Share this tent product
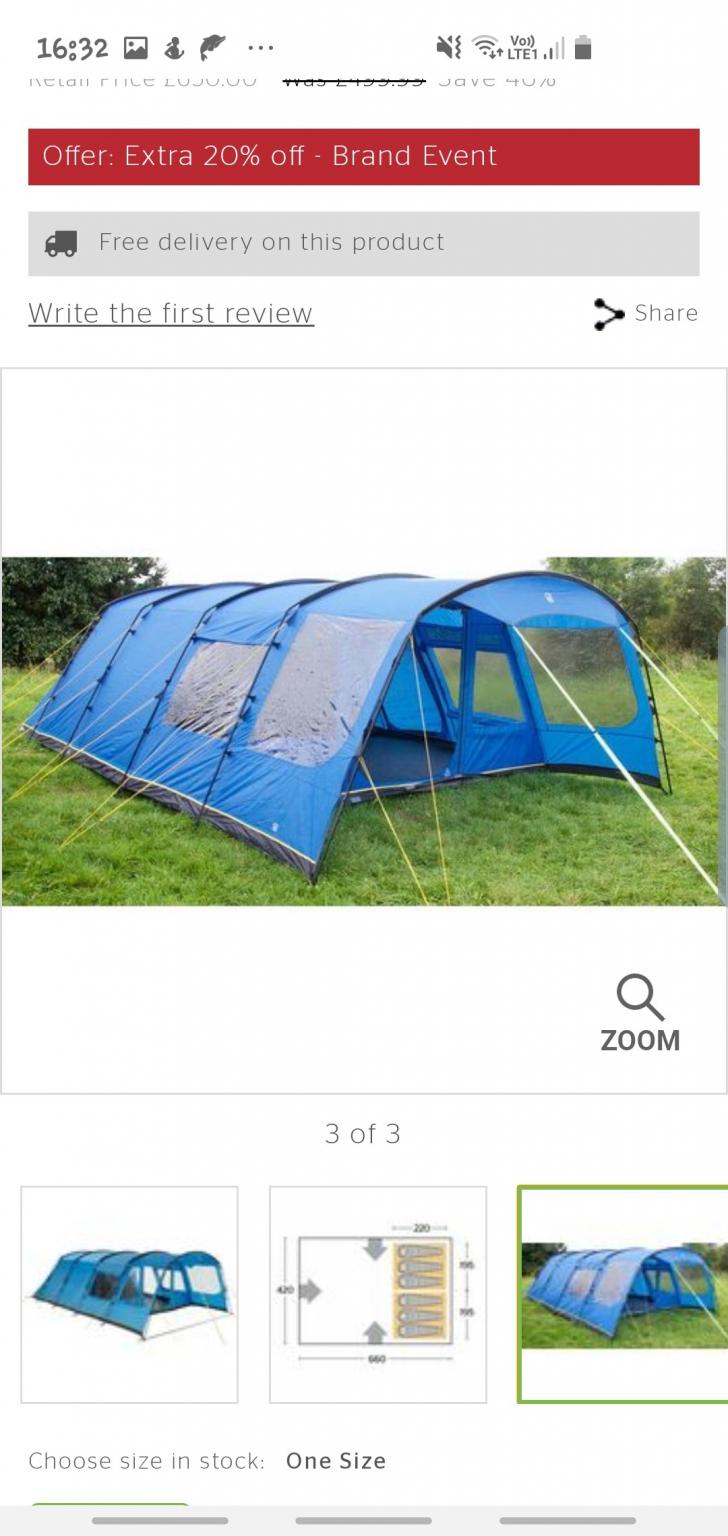Screen dimensions: 728x1536 pyautogui.click(x=645, y=313)
